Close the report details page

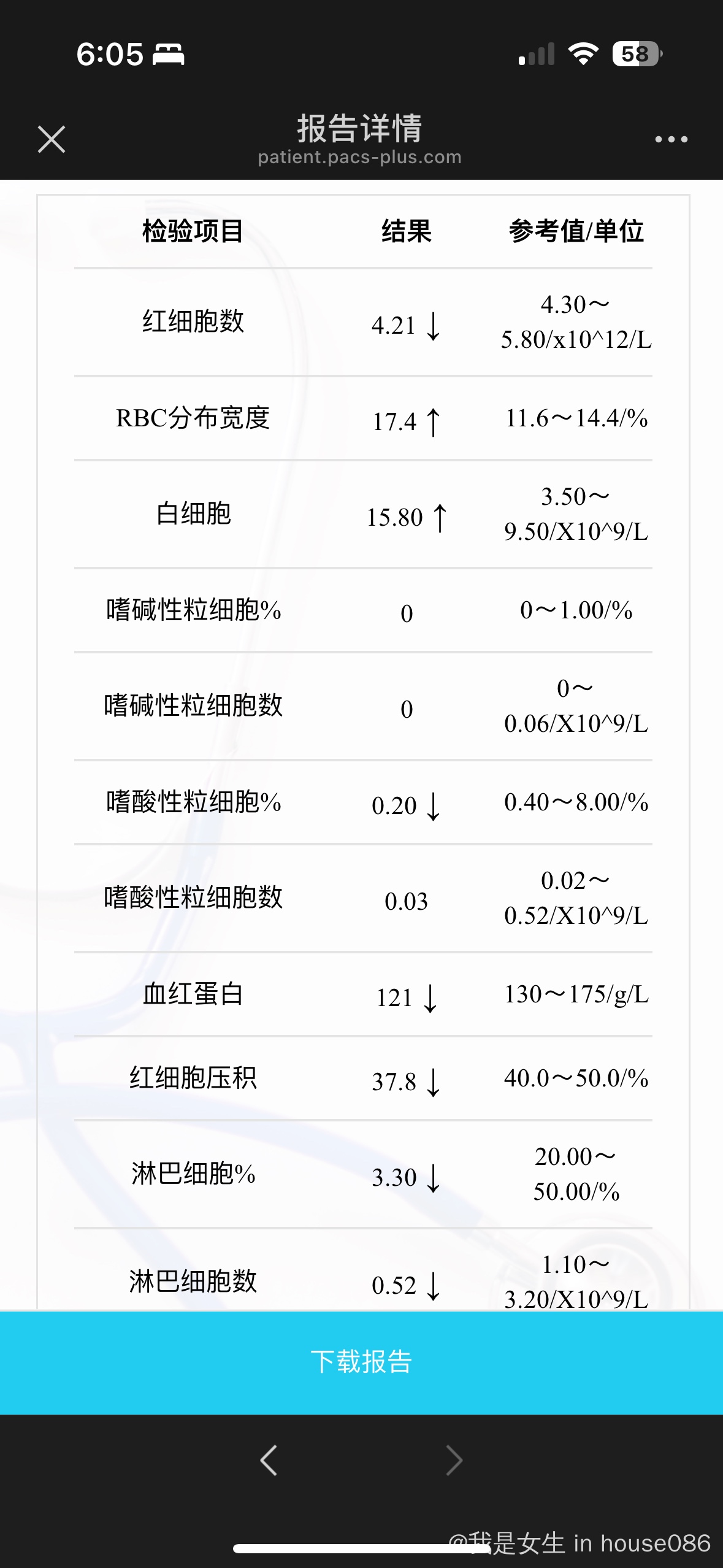pyautogui.click(x=52, y=139)
